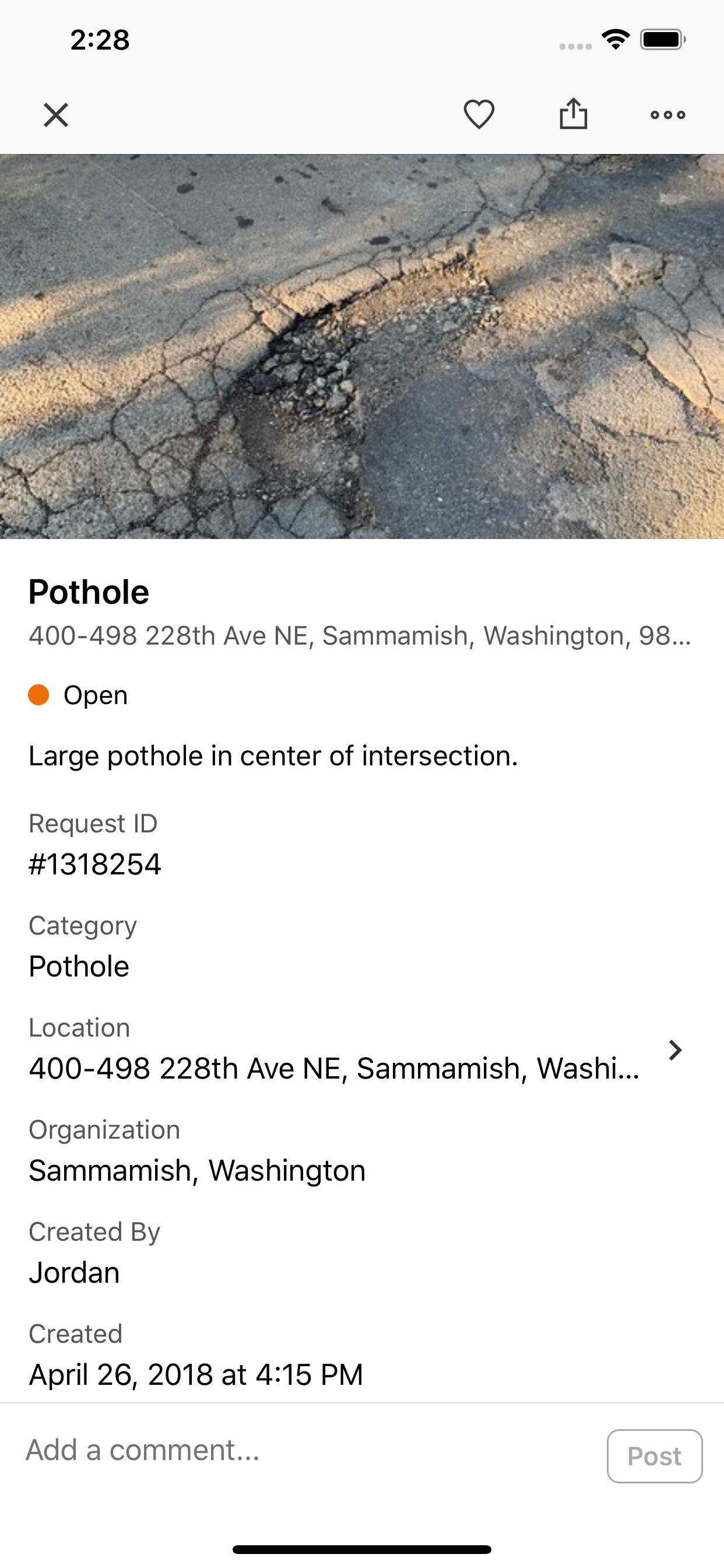Open the three-dot more options menu
Viewport: 724px width, 1568px height.
click(x=667, y=114)
